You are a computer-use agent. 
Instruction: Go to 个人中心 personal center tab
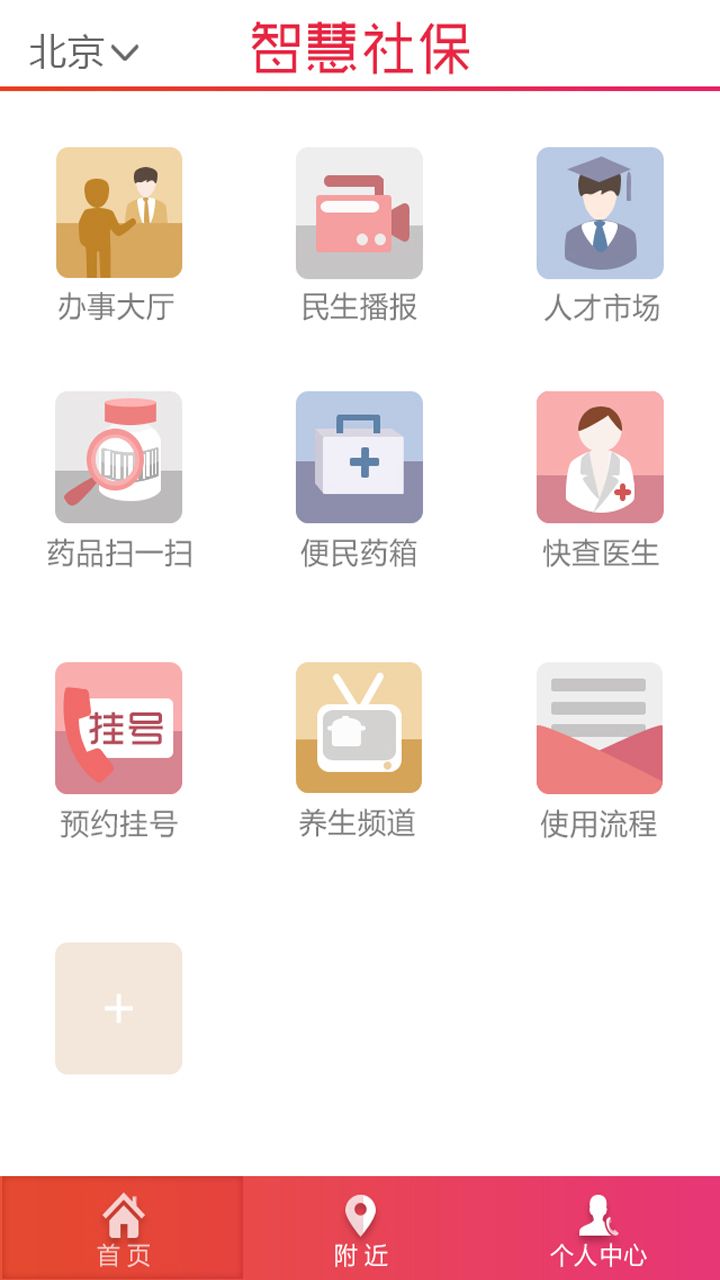coord(598,1228)
